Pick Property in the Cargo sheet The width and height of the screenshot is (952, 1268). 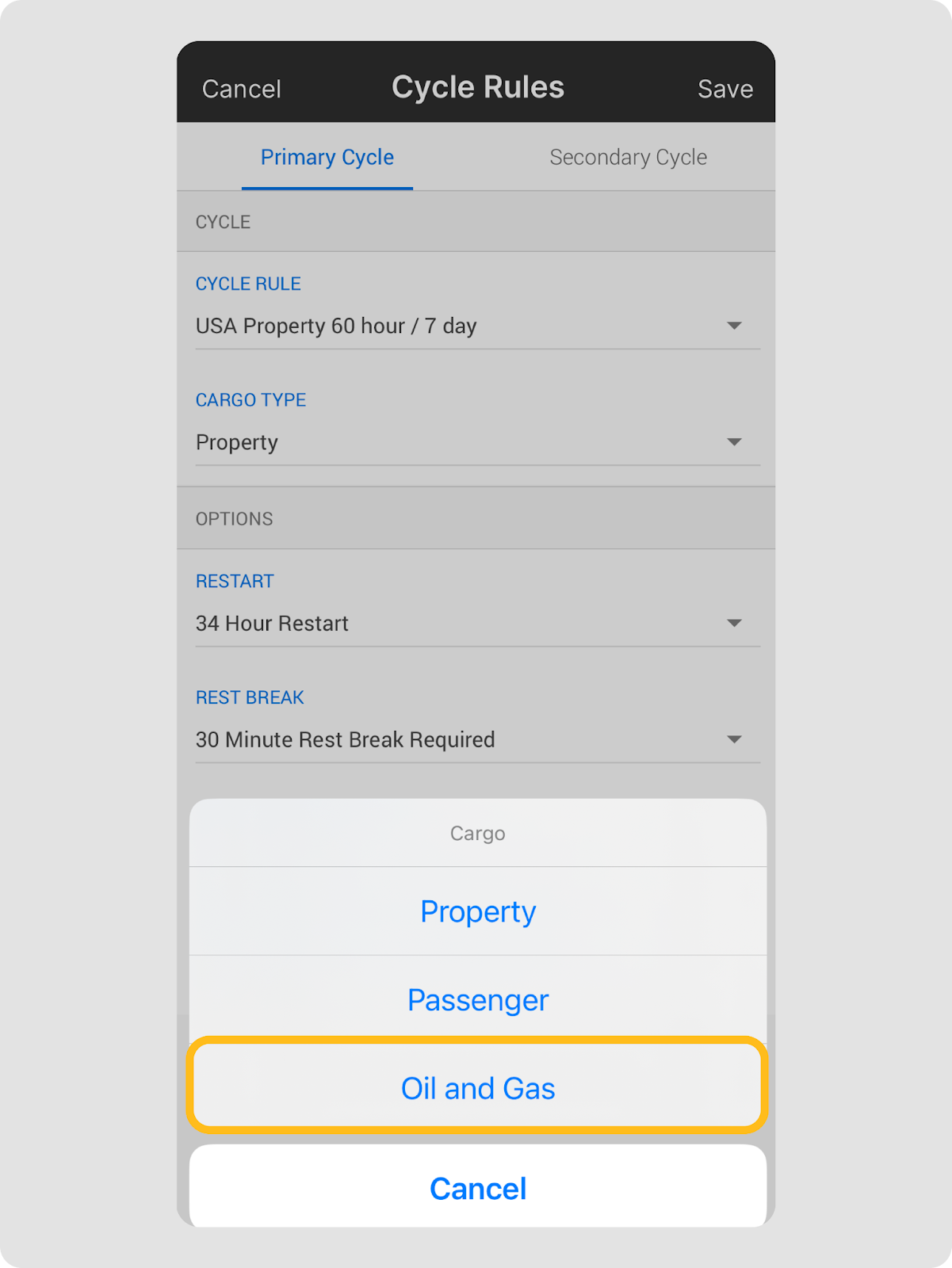point(477,911)
